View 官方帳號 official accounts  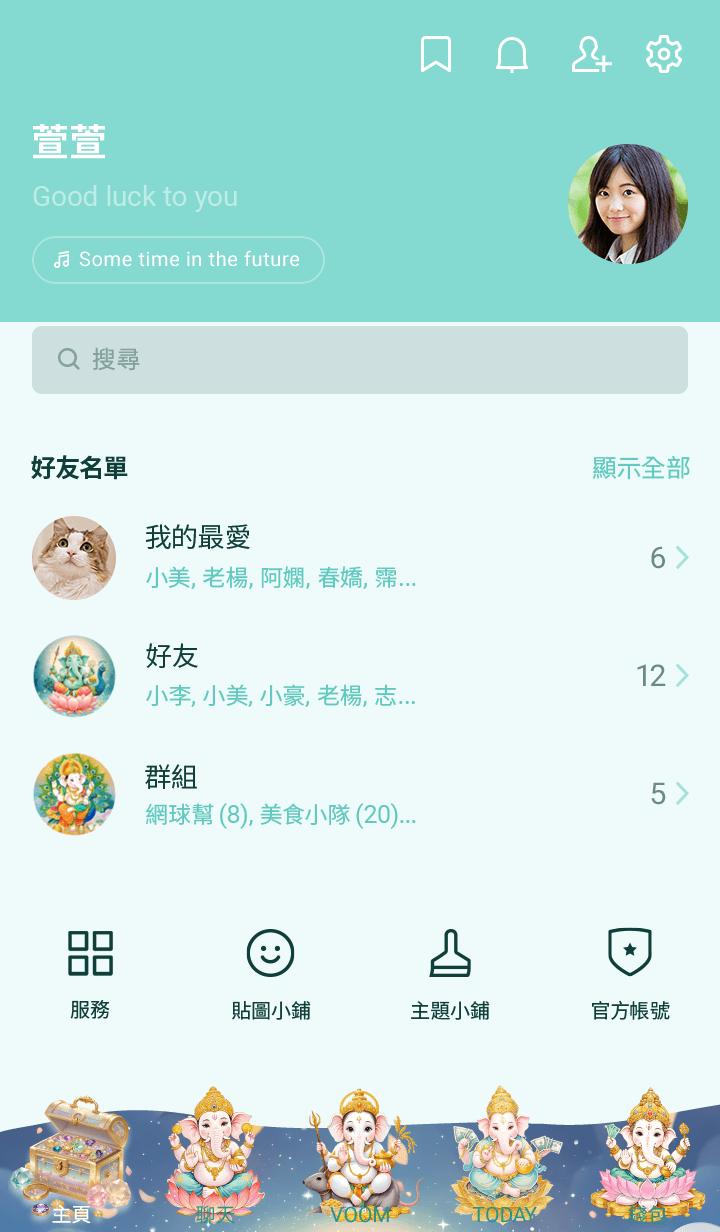[x=630, y=973]
